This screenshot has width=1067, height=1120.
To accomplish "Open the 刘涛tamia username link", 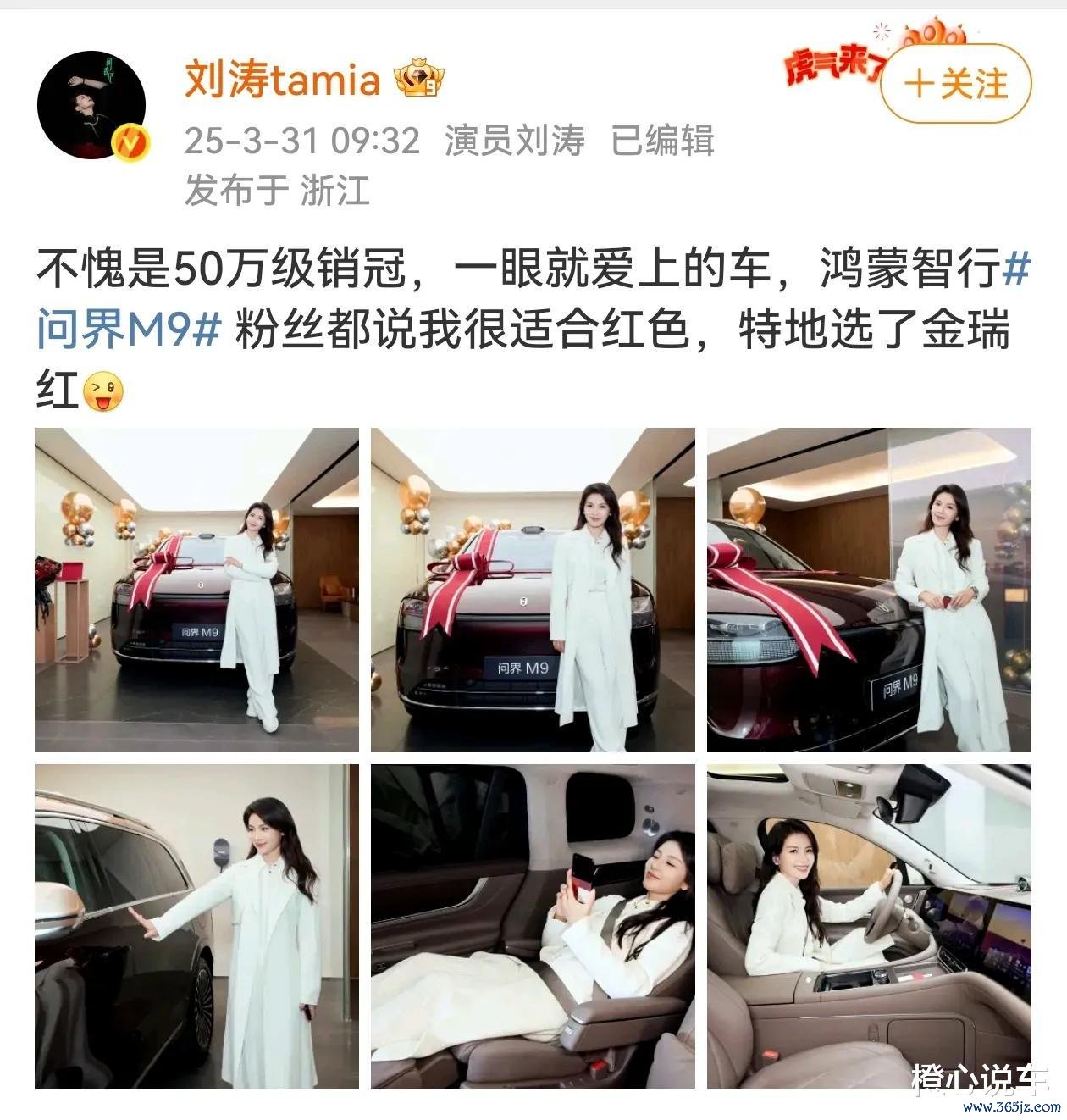I will pyautogui.click(x=282, y=80).
